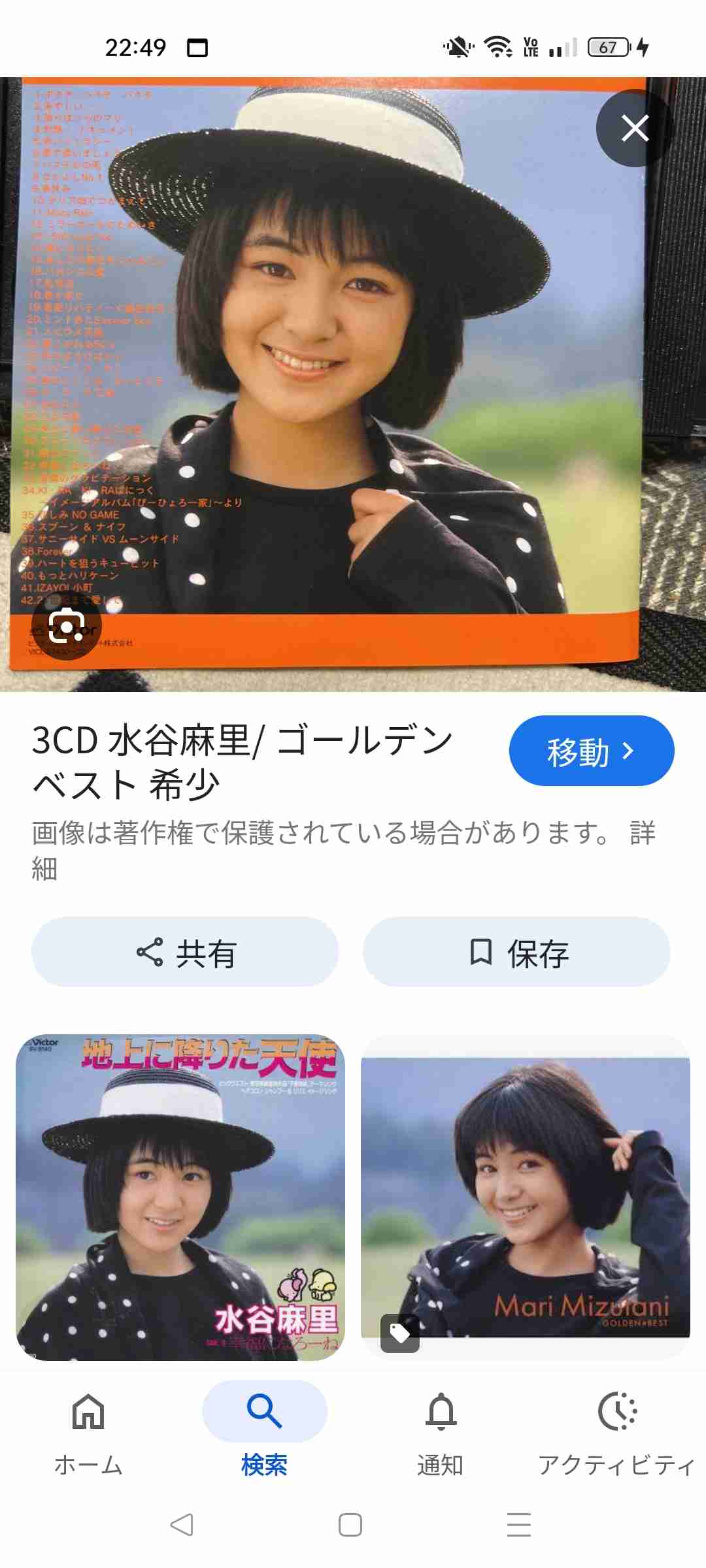
Task: Go back using the system back button
Action: (182, 1525)
